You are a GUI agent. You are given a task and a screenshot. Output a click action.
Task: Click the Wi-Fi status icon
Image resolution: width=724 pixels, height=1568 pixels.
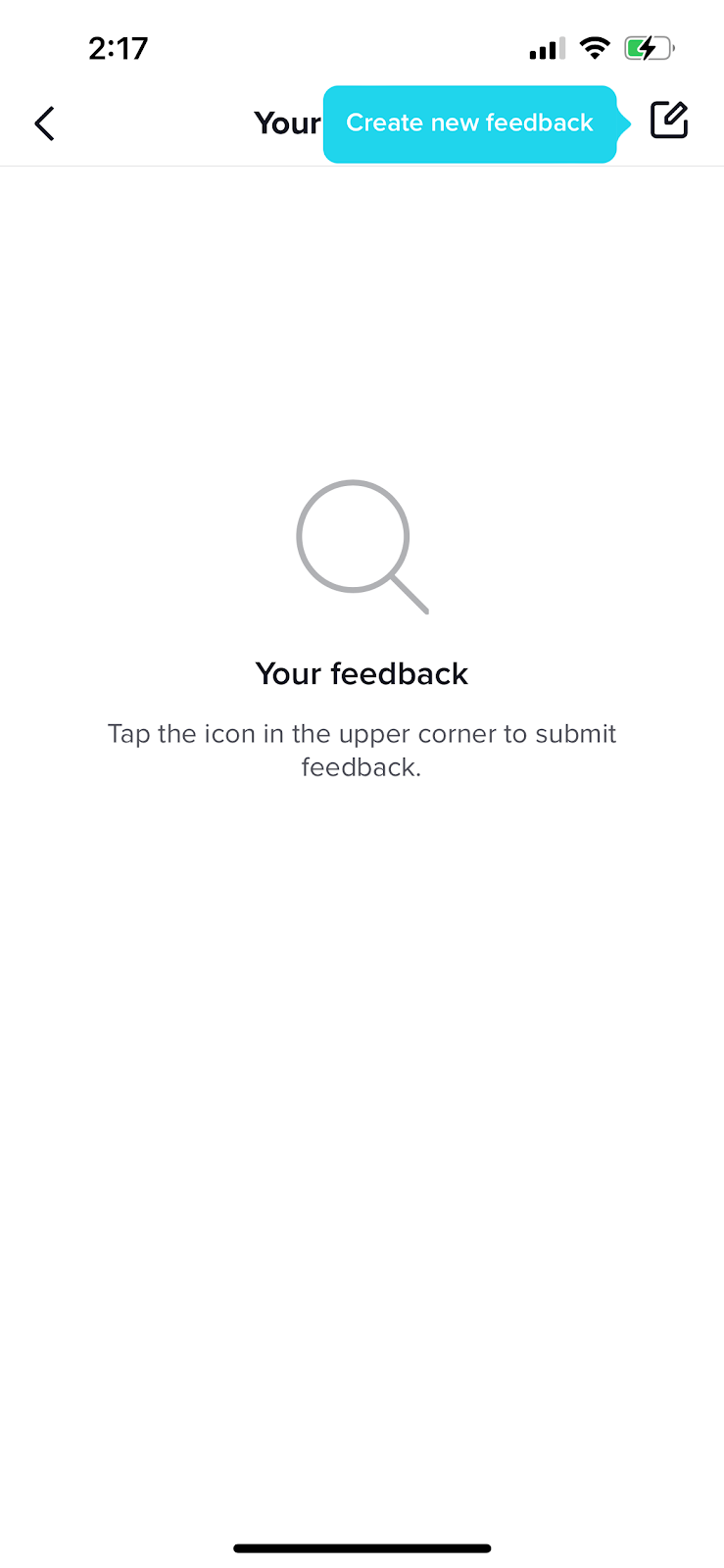pos(595,47)
